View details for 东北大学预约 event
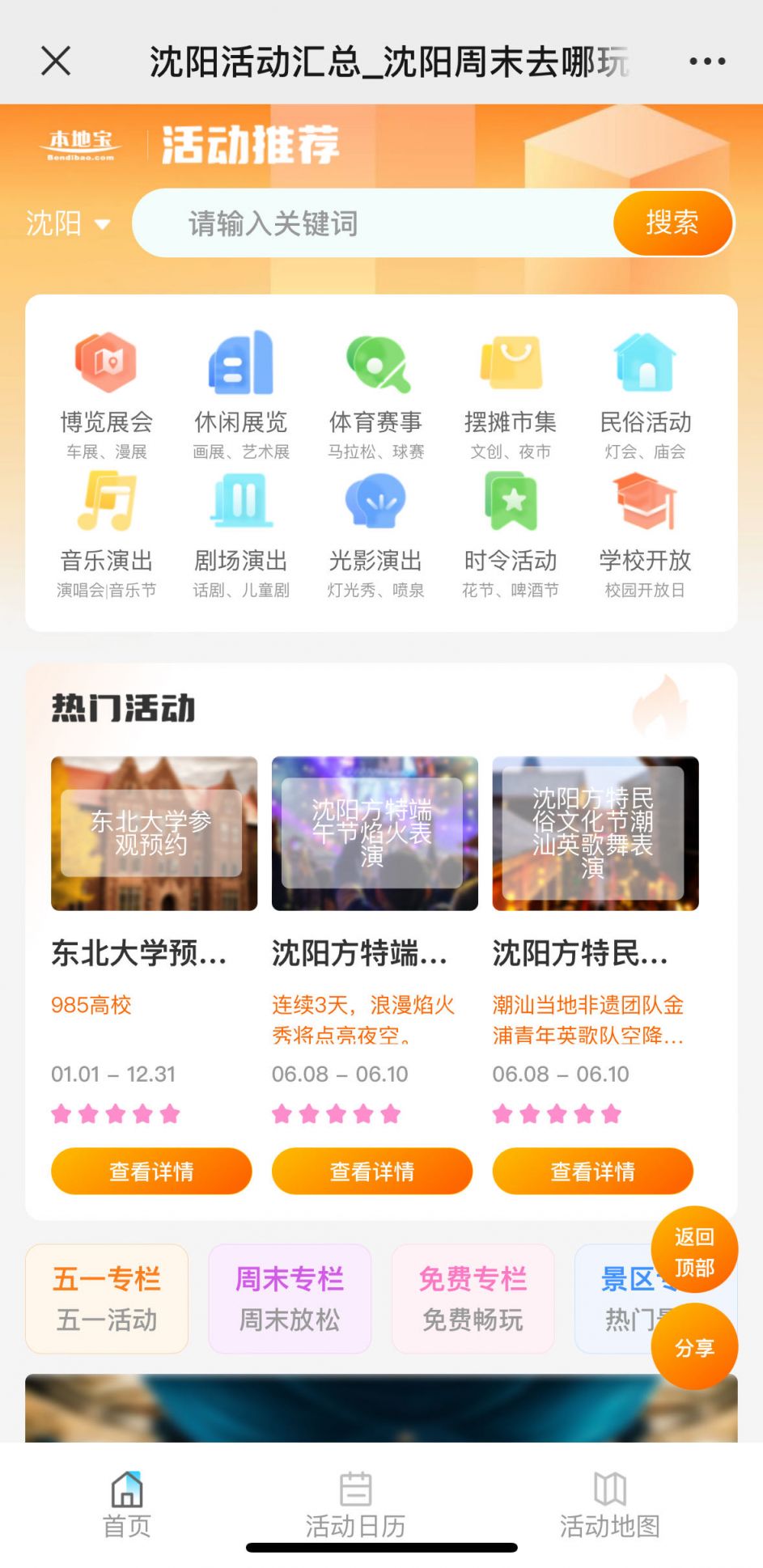This screenshot has width=763, height=1568. pyautogui.click(x=151, y=1171)
